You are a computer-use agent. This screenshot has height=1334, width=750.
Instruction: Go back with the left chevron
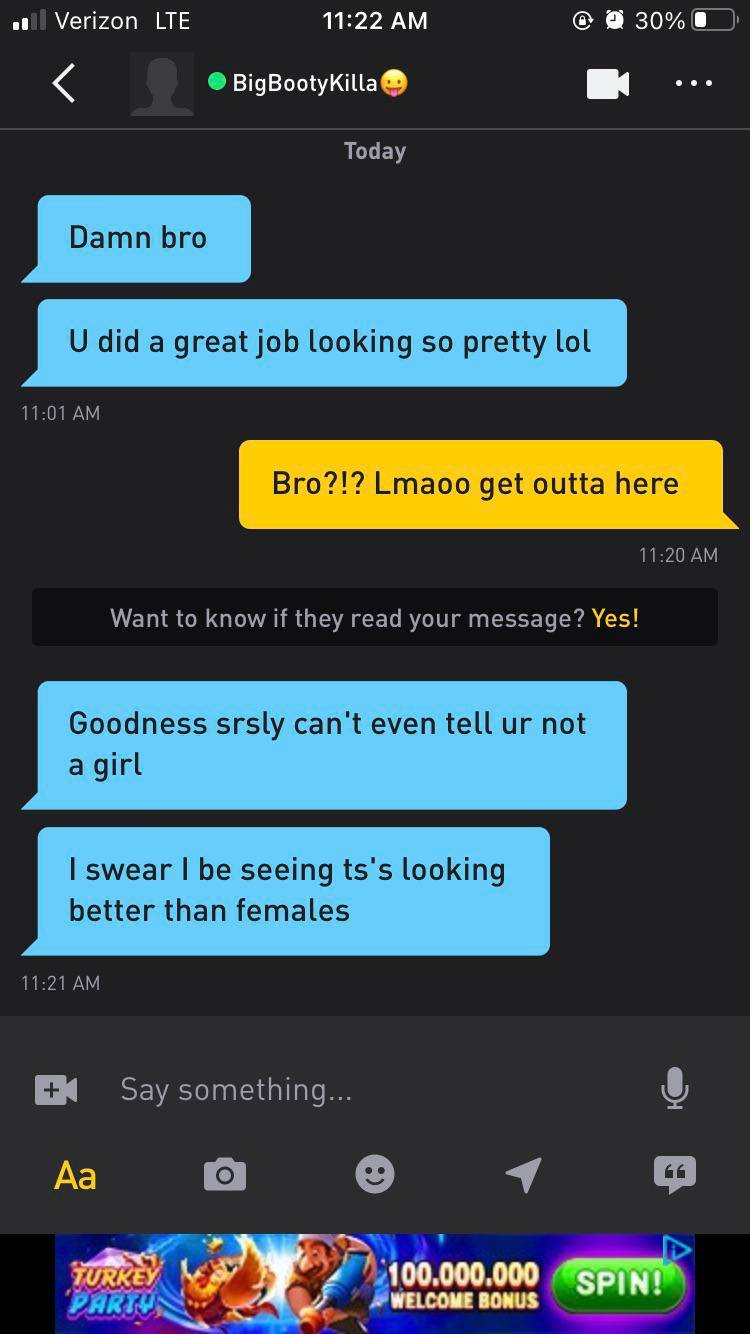[x=63, y=83]
